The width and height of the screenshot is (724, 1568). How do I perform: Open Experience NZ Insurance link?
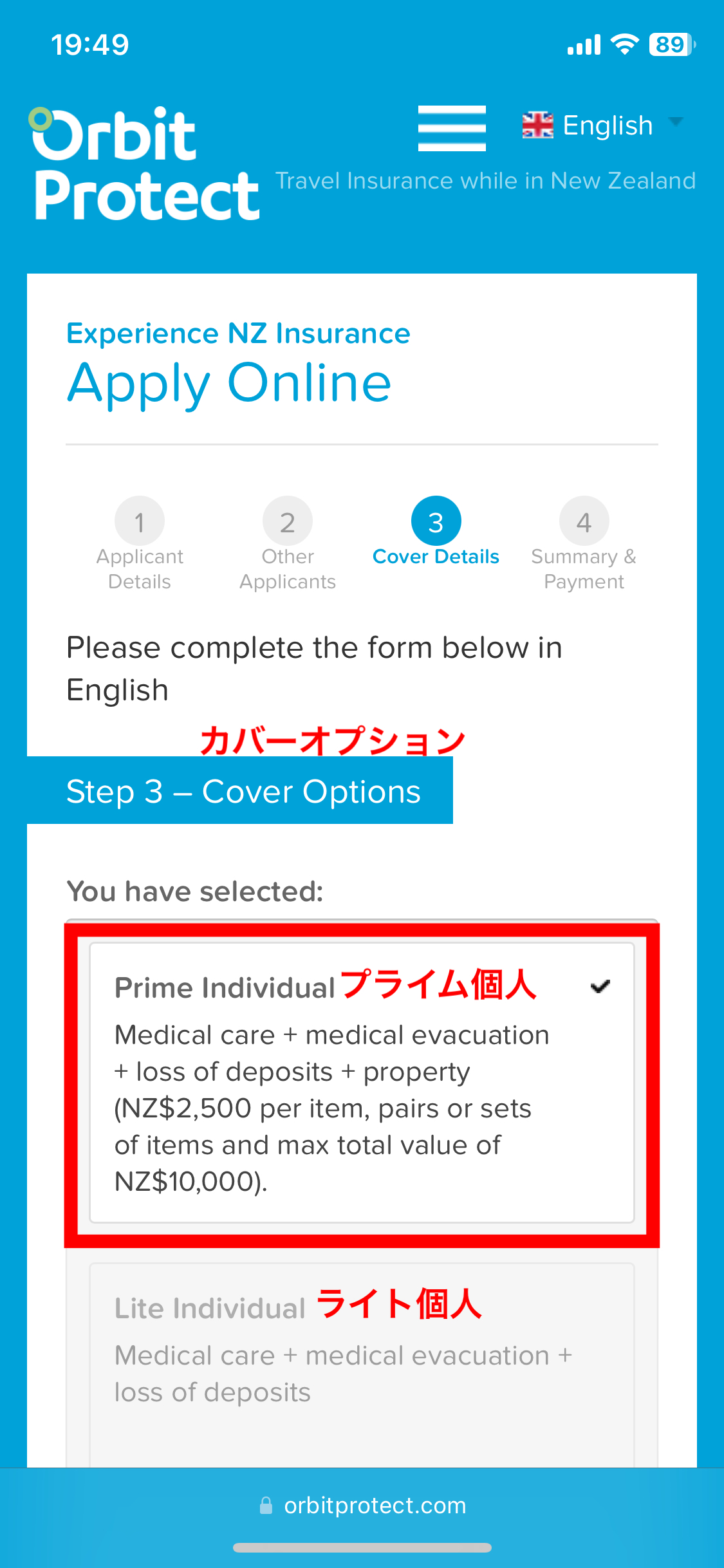[239, 333]
